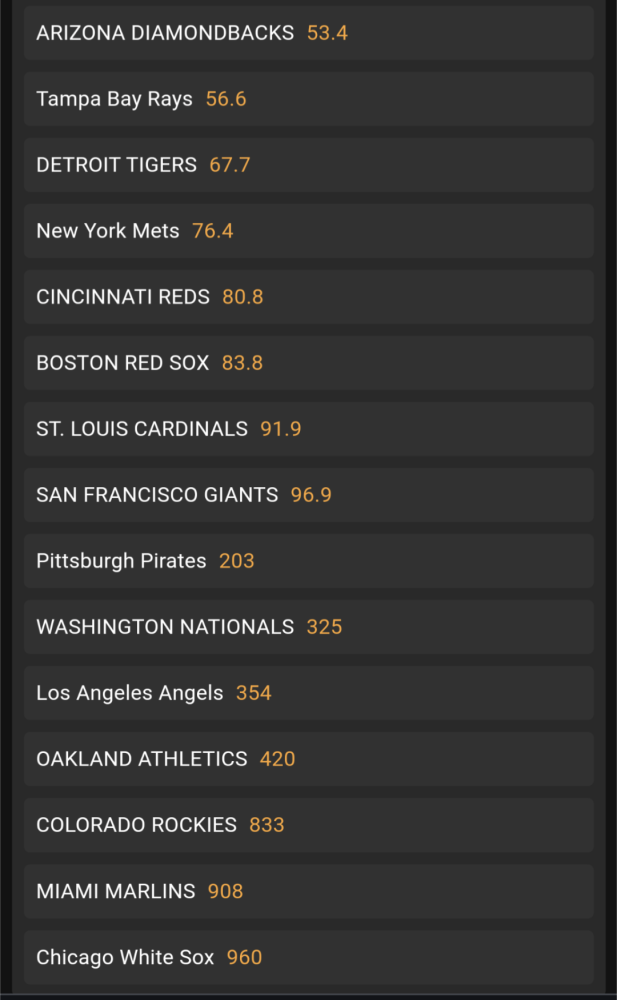Open the Miami Marlins entry
The image size is (617, 1000).
(309, 892)
